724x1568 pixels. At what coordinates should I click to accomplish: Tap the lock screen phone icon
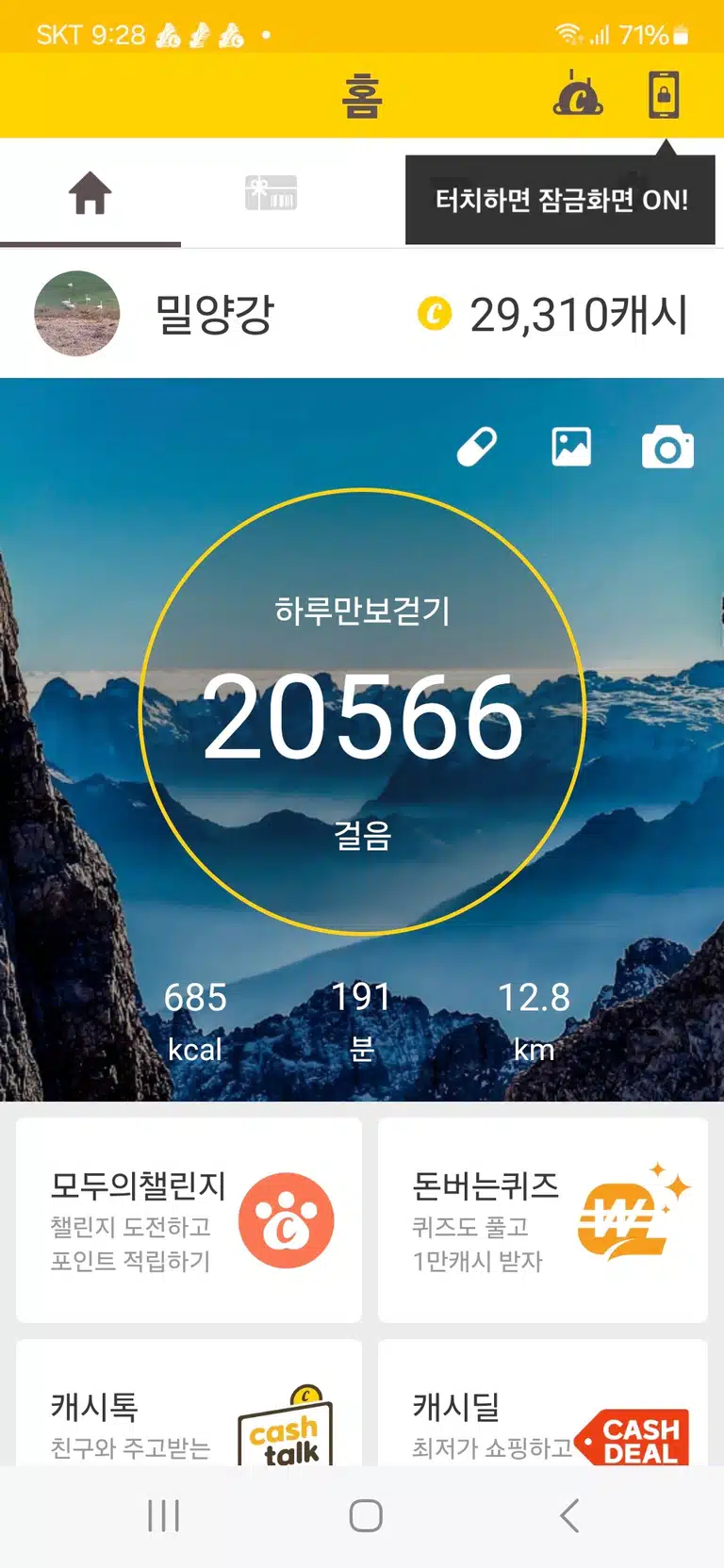pyautogui.click(x=664, y=95)
